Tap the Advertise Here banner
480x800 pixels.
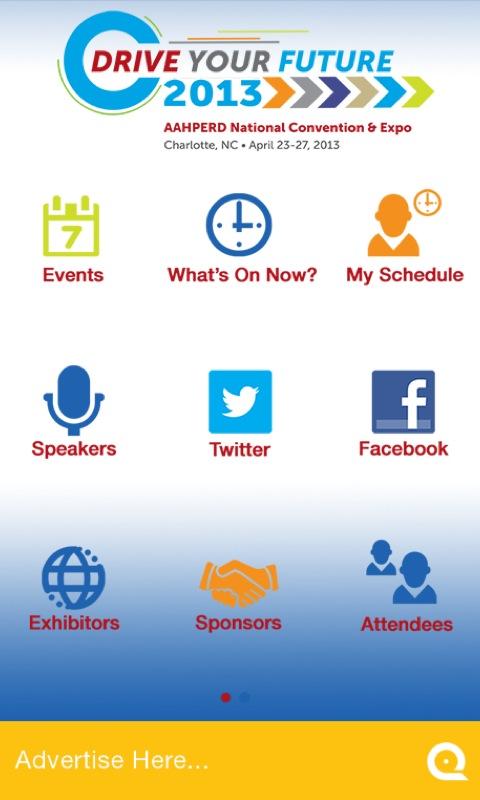240,760
